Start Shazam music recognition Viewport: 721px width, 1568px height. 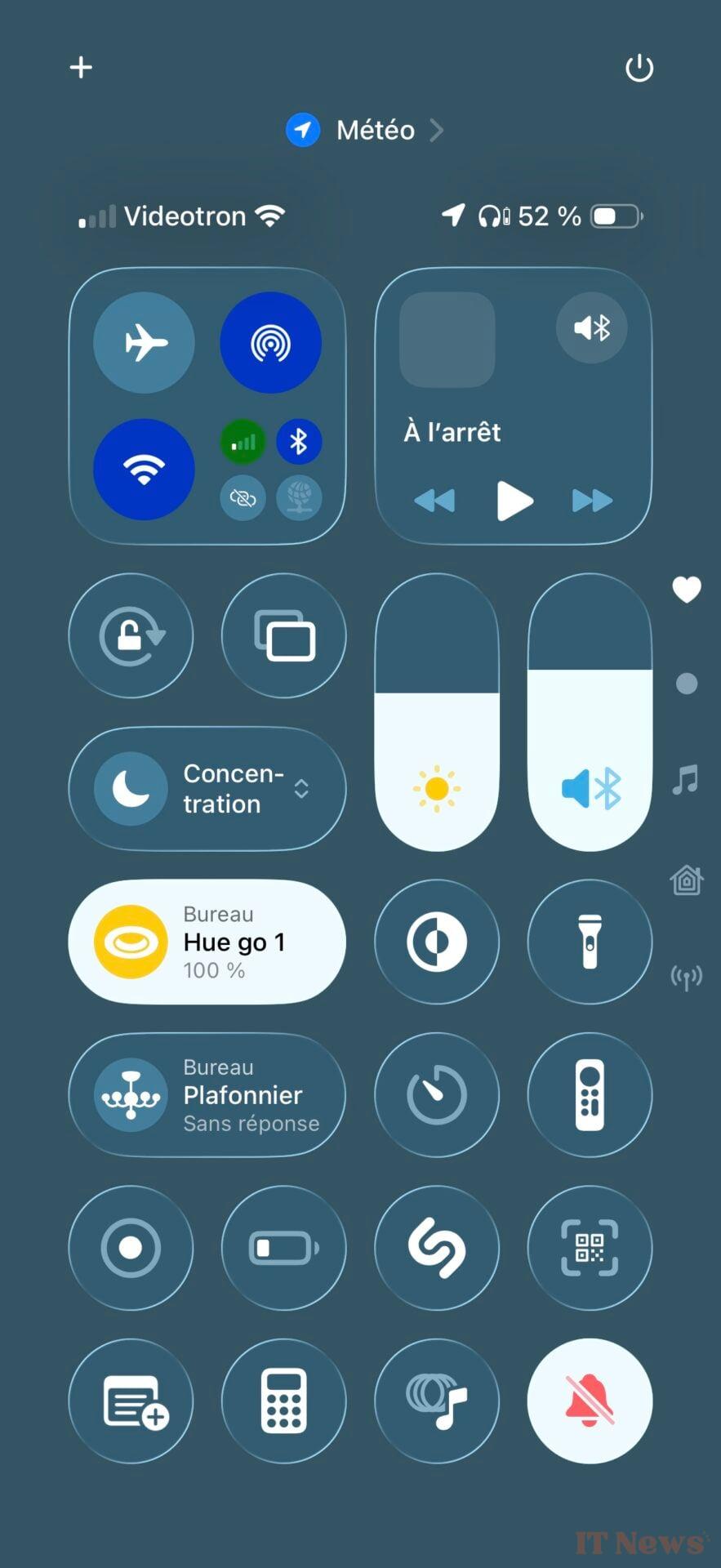[437, 1248]
